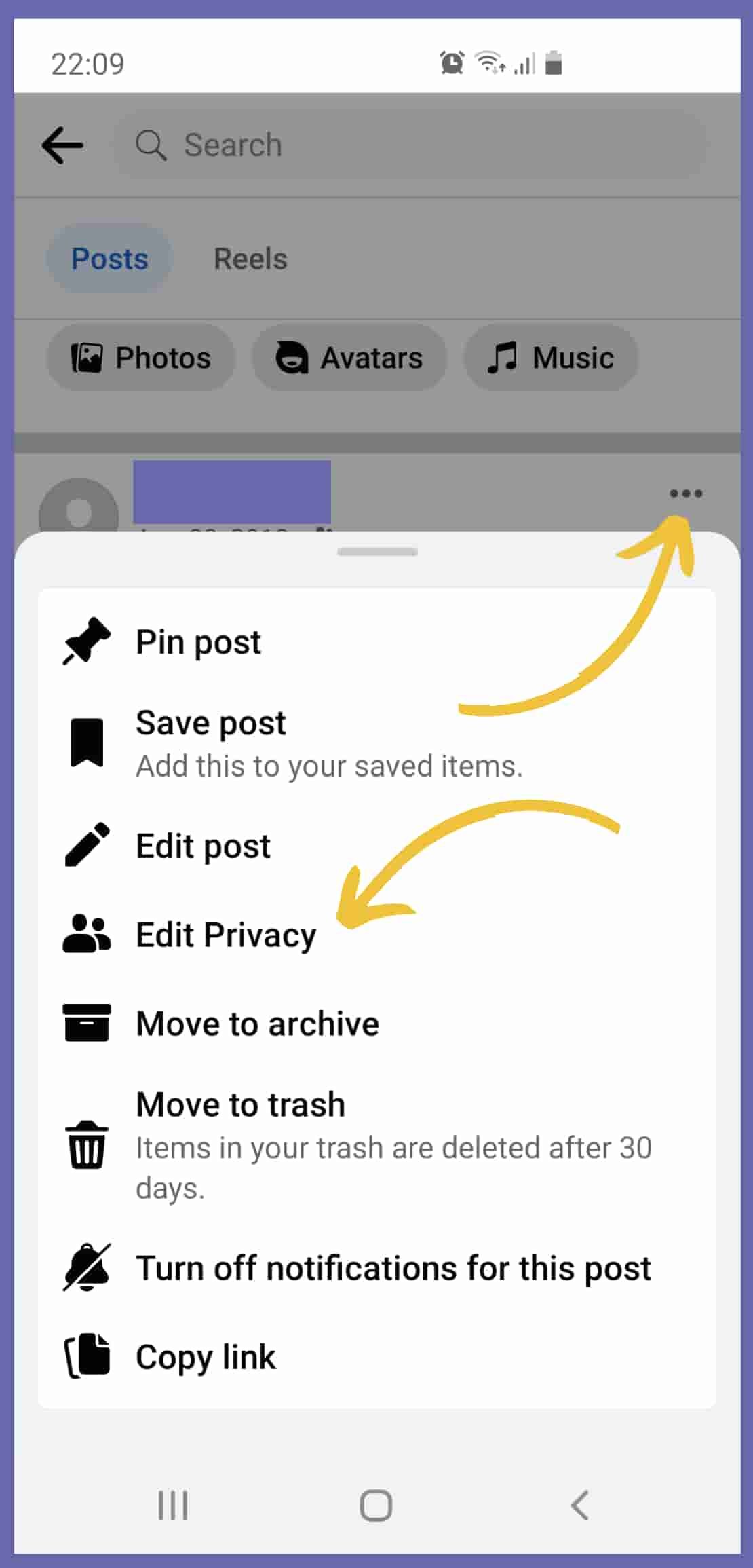Move the post to archive
The image size is (753, 1568).
coord(257,1024)
